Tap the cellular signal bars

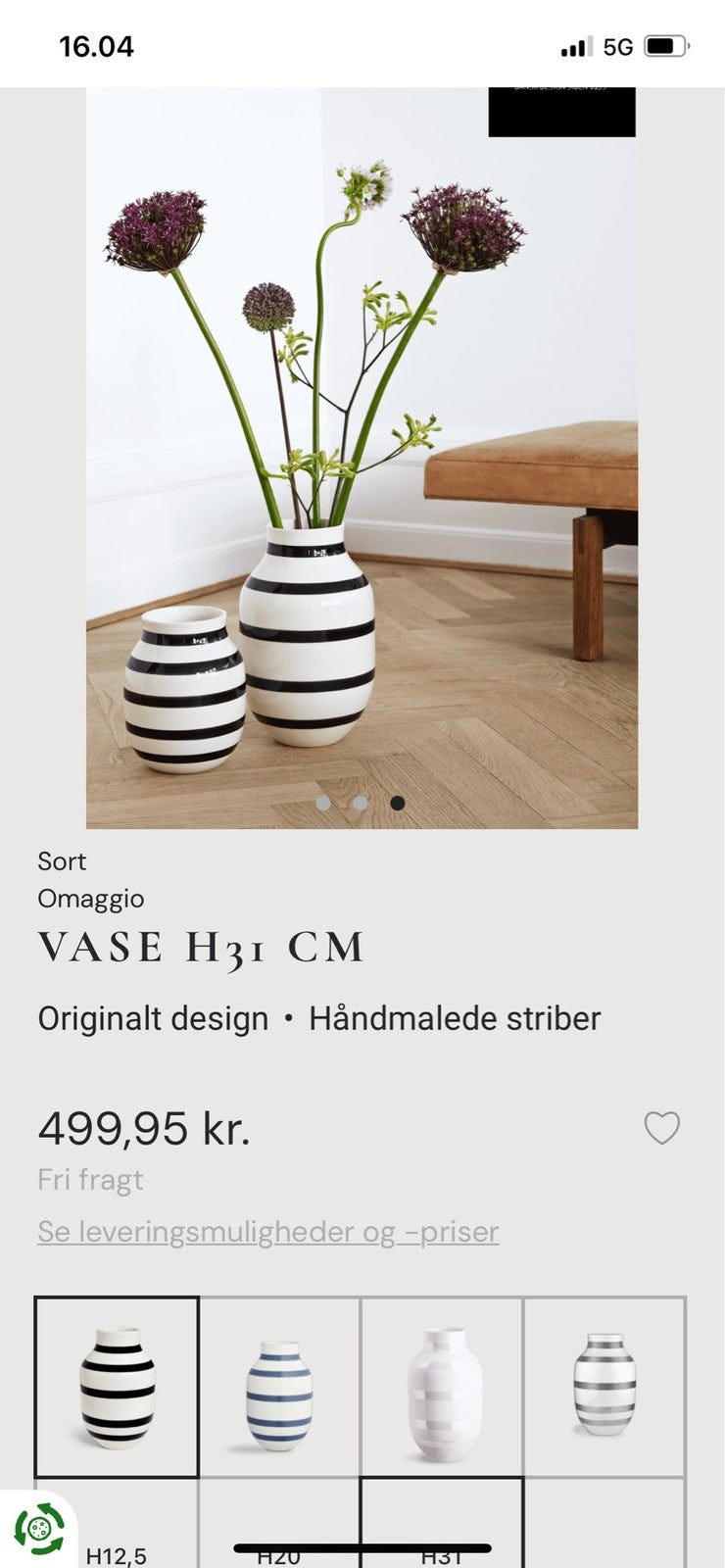pos(576,43)
